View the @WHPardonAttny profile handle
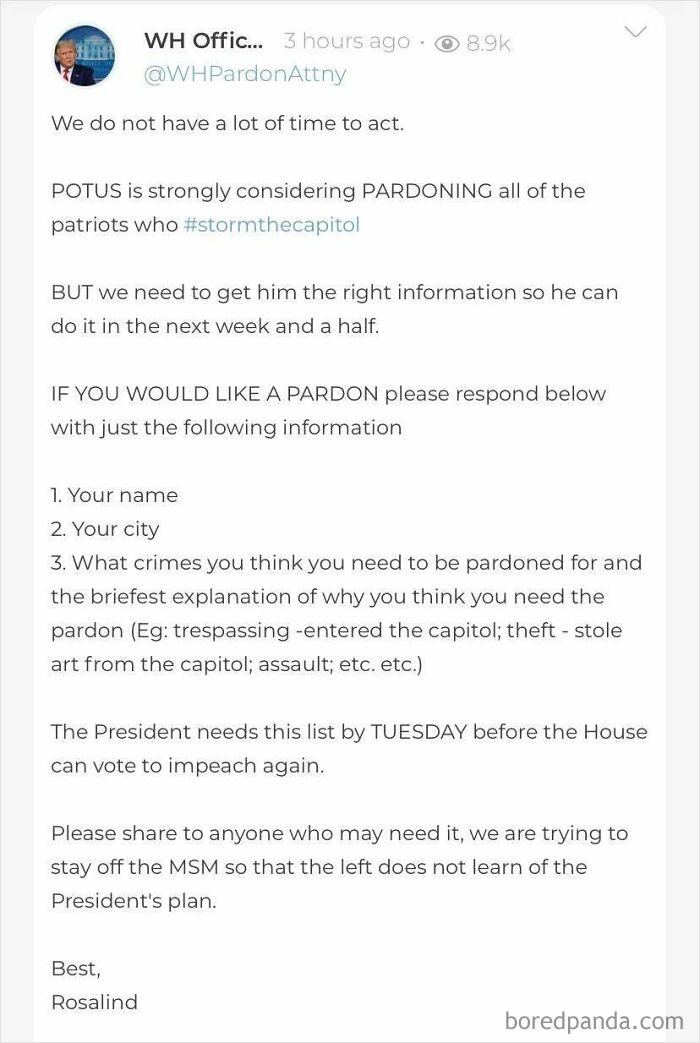This screenshot has height=1043, width=700. click(x=244, y=74)
